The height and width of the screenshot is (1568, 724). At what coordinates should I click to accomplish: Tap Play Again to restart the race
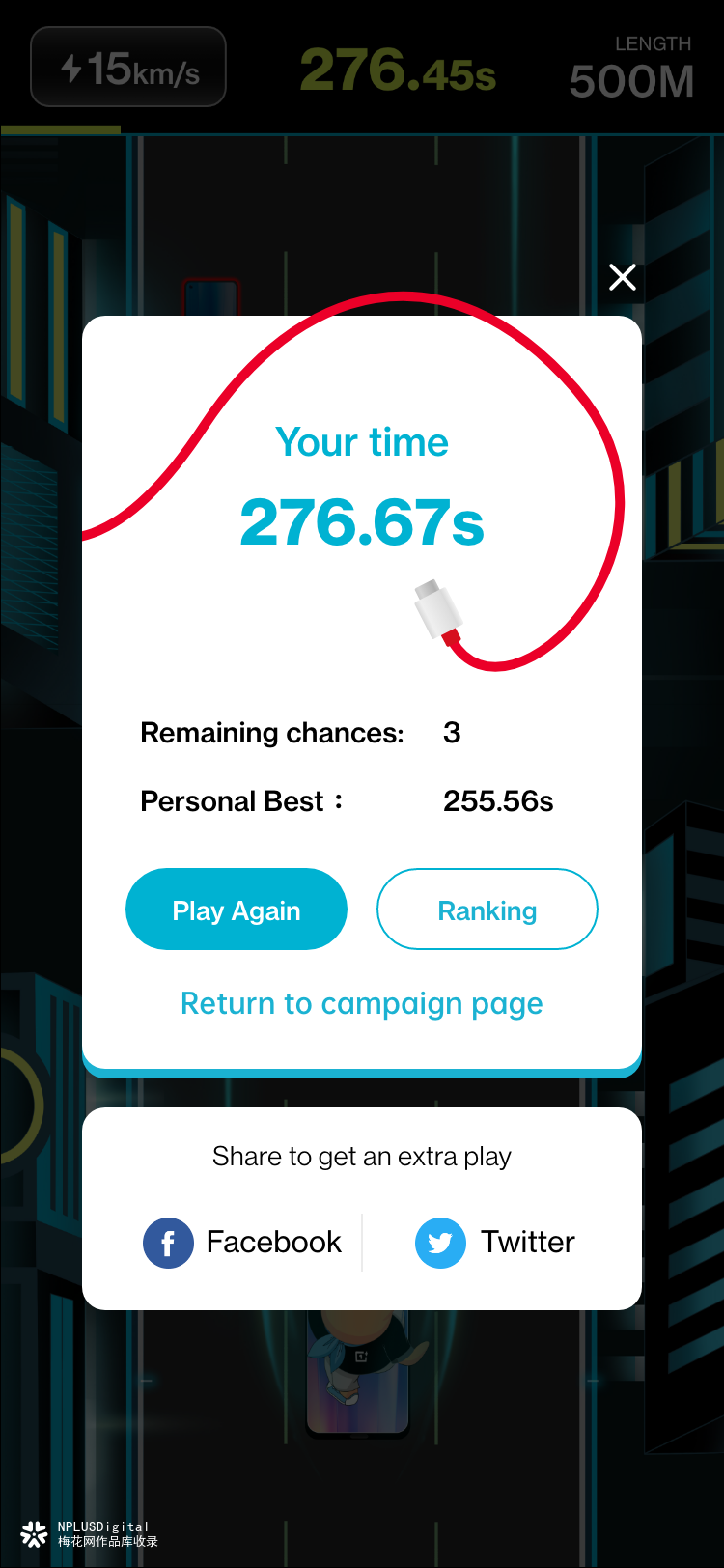click(237, 910)
